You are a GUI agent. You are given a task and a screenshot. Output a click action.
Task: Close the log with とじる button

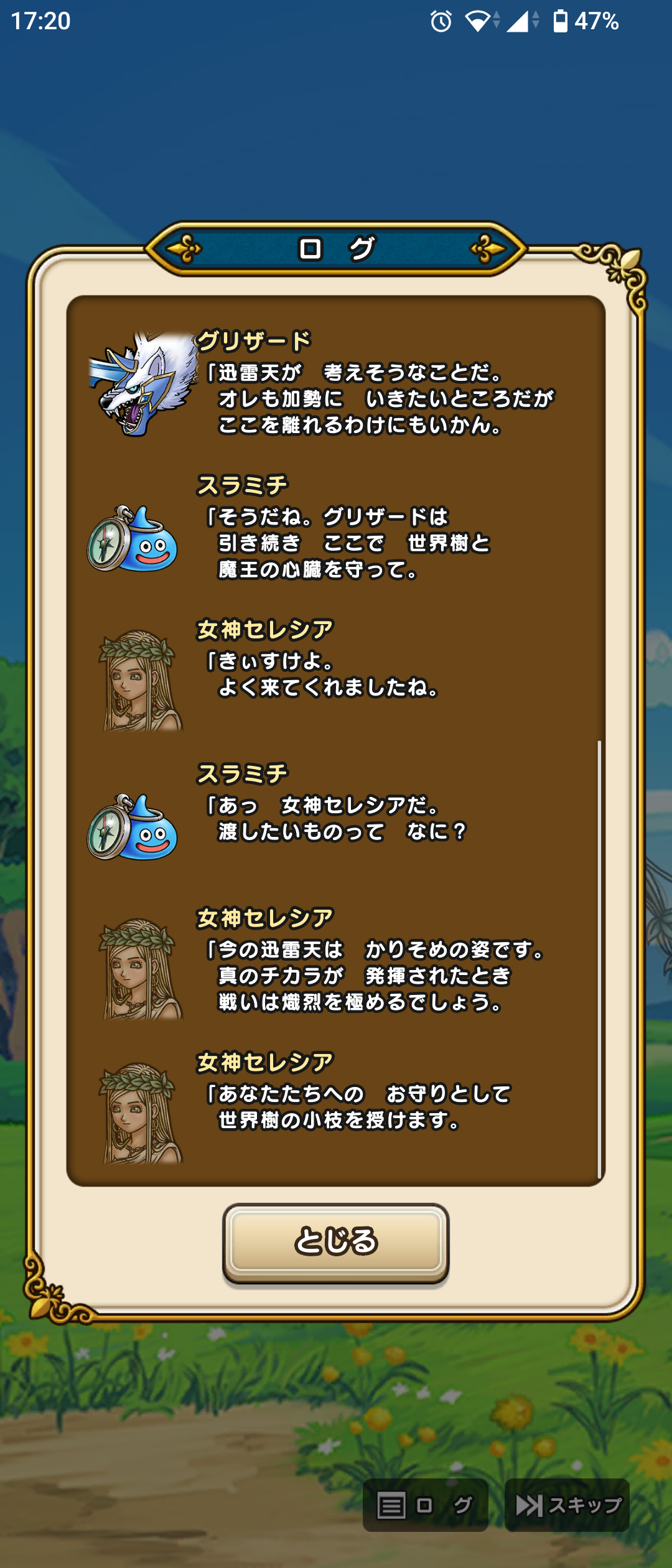[335, 1241]
